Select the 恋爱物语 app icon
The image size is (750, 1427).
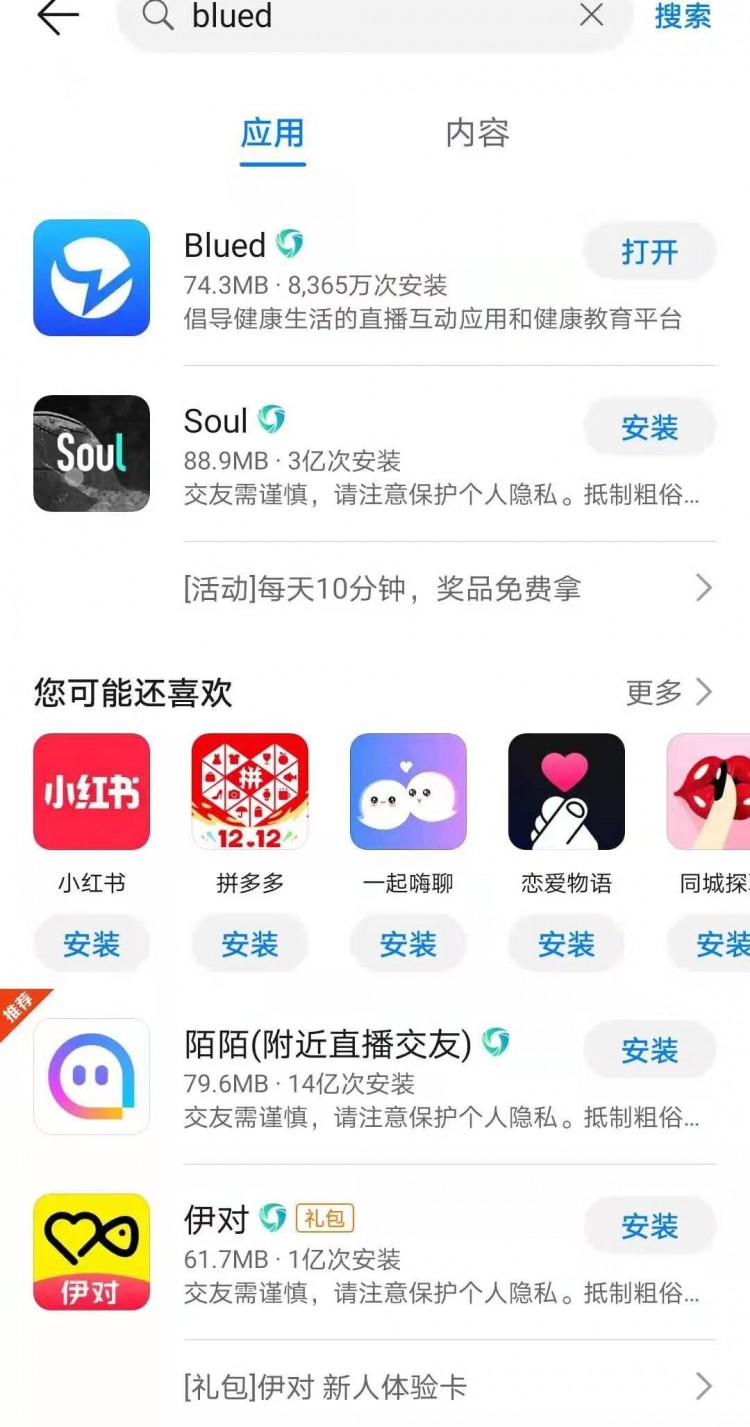pos(565,791)
